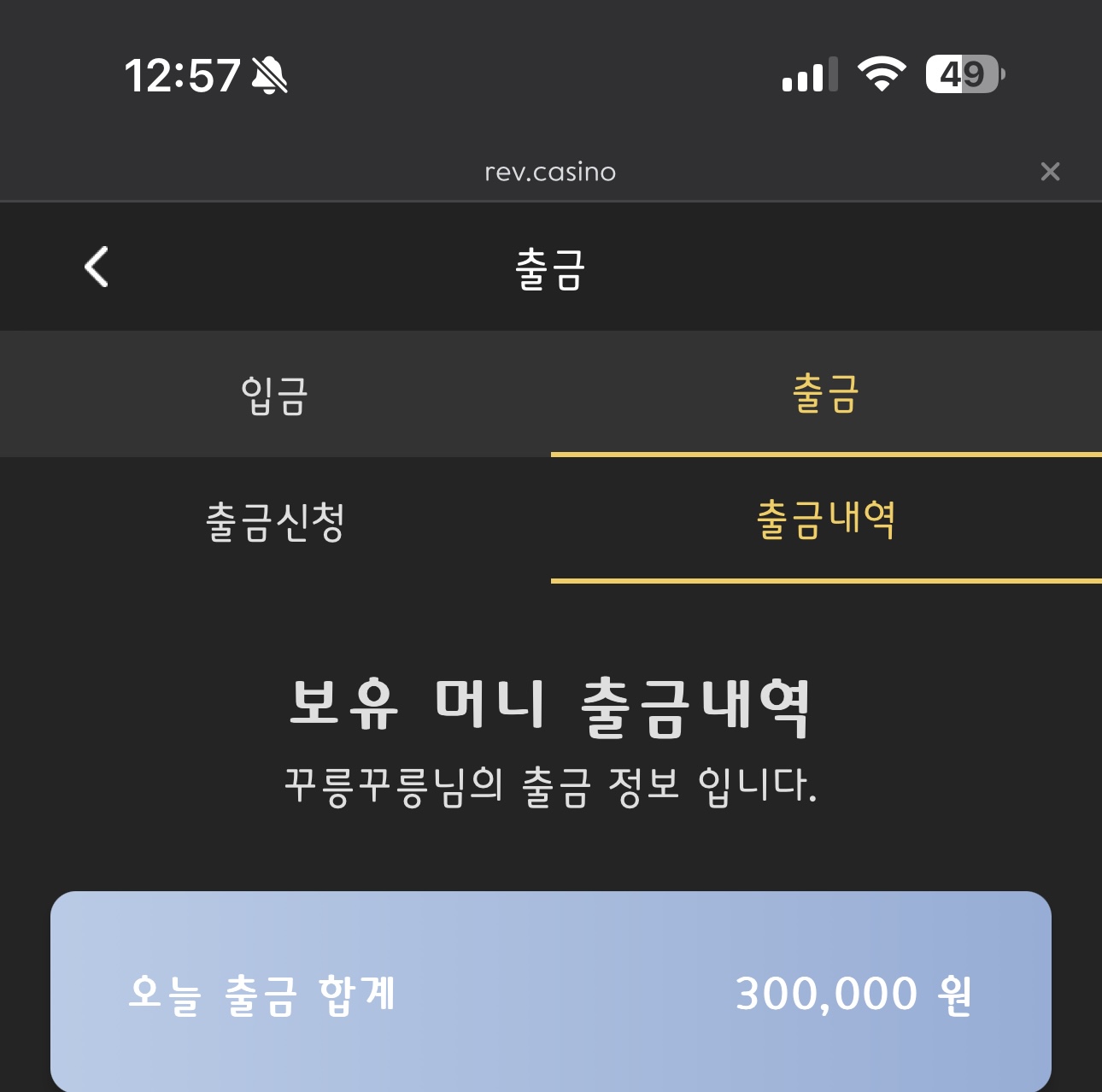This screenshot has width=1102, height=1092.
Task: Select the 출금 tab
Action: [x=825, y=395]
